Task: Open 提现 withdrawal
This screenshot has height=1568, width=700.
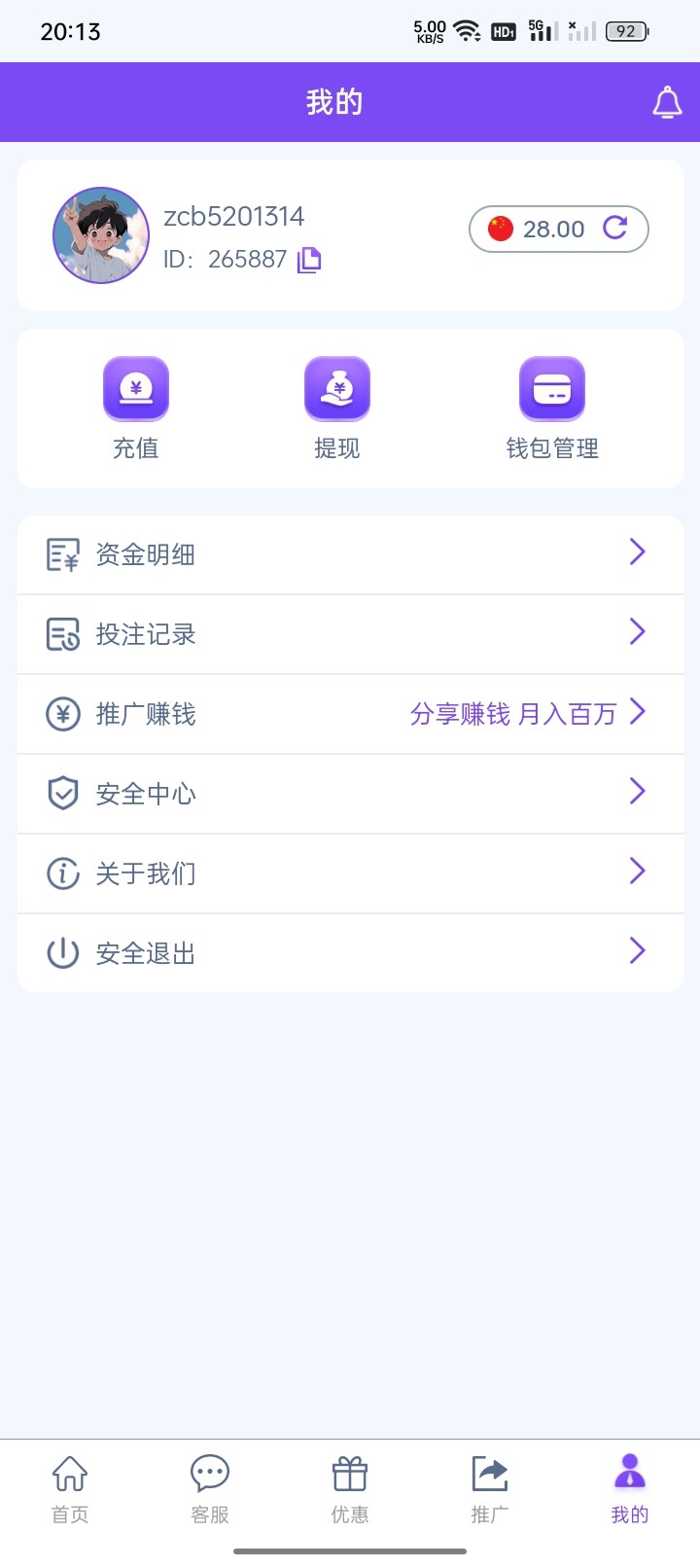Action: tap(337, 409)
